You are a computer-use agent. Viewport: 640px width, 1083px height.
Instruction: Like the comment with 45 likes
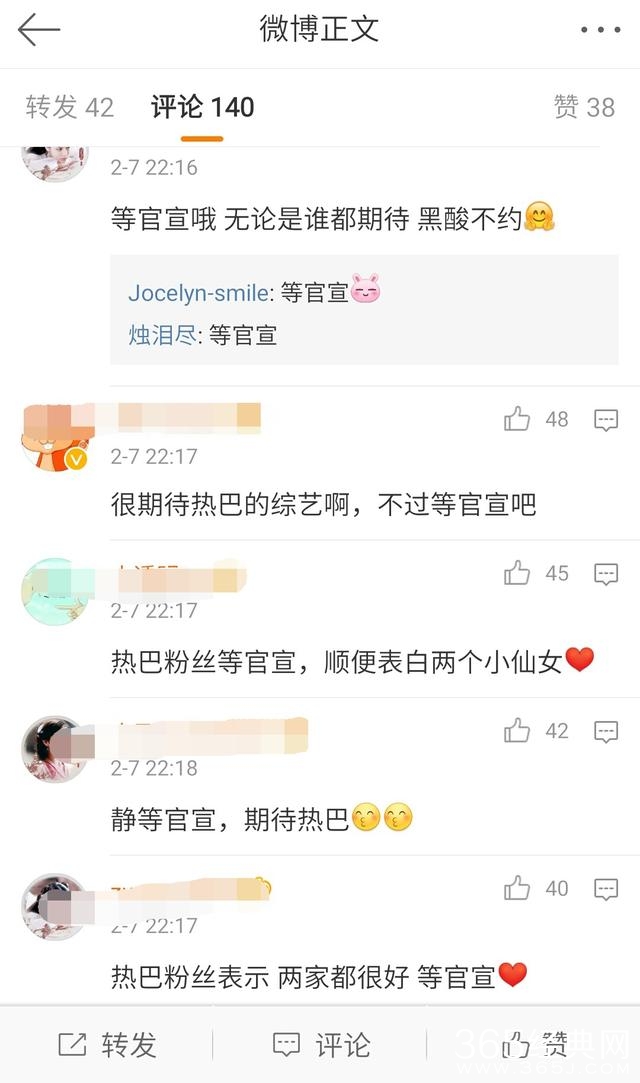517,573
